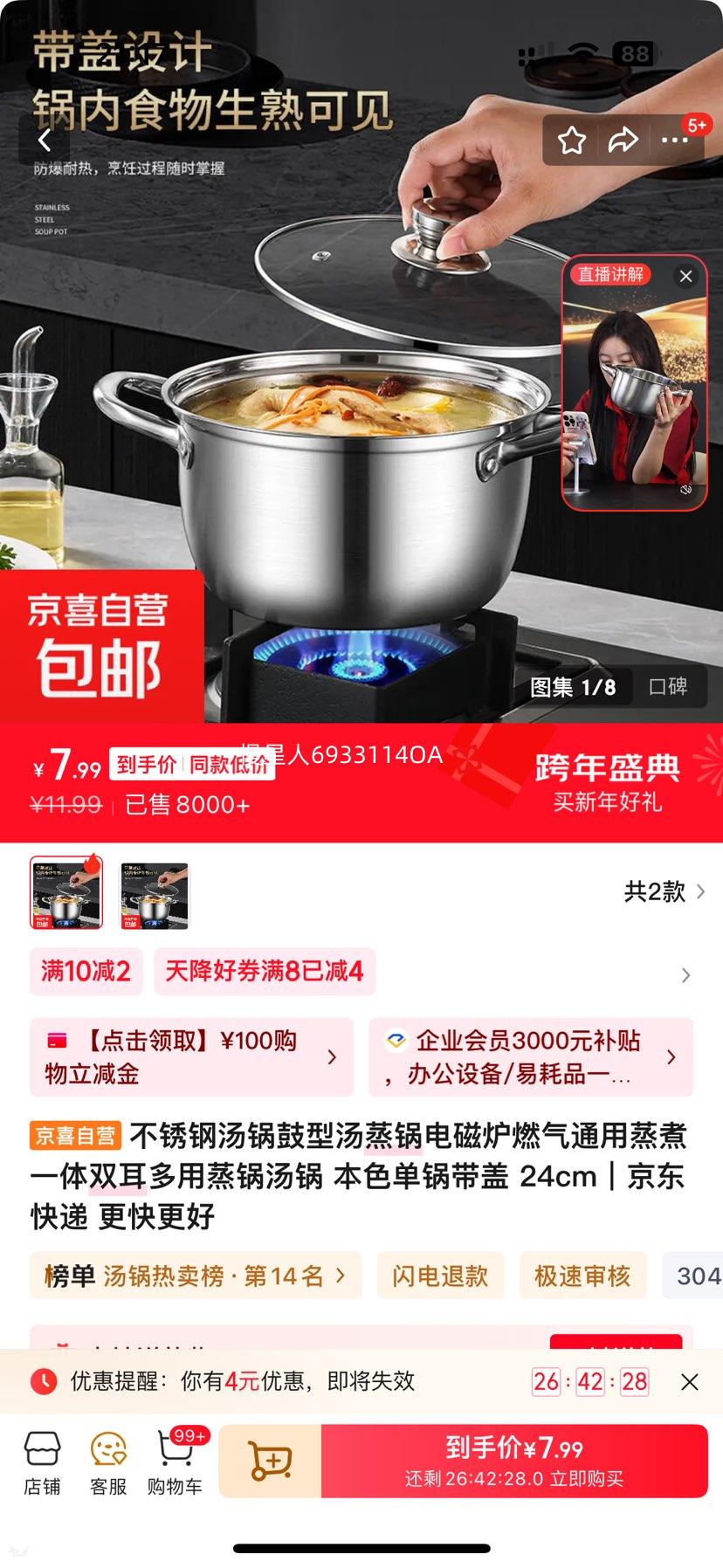Open the 图集 1/8 gallery tab

click(574, 687)
